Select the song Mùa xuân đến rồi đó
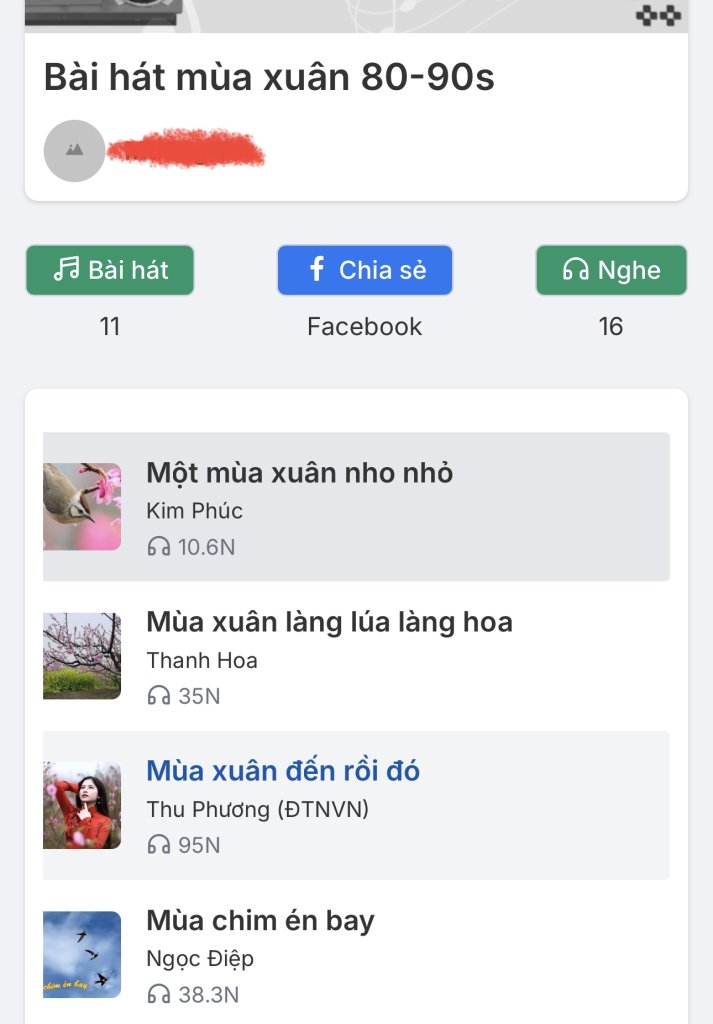The height and width of the screenshot is (1024, 713). pos(283,771)
